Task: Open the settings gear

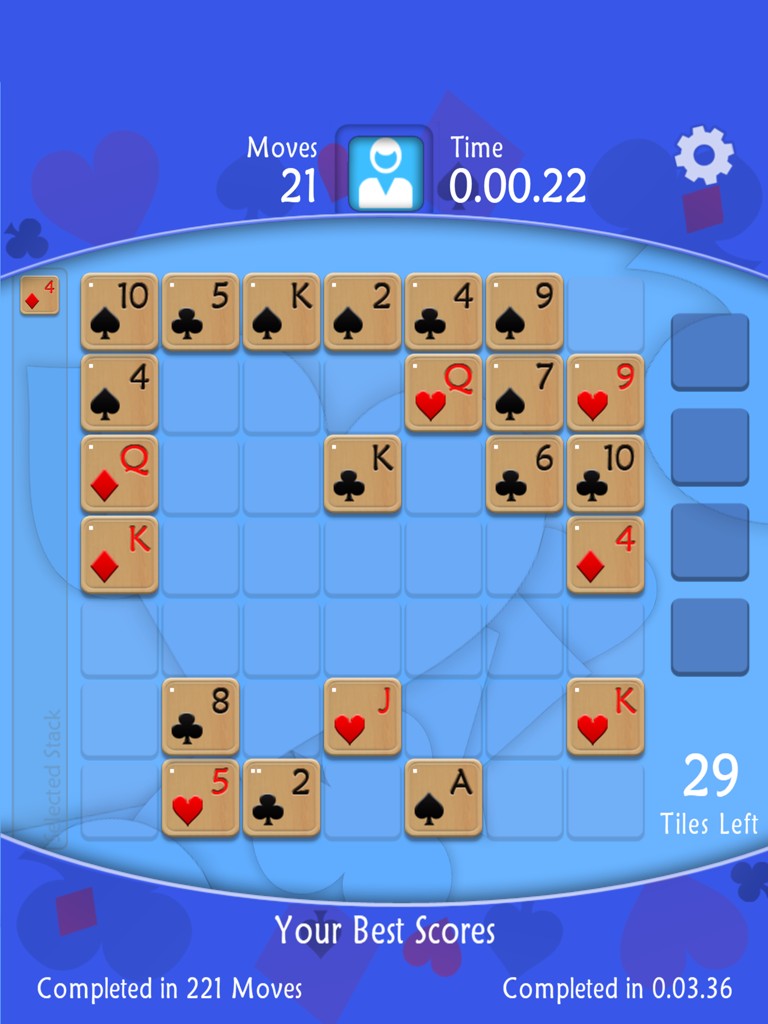Action: click(x=704, y=155)
